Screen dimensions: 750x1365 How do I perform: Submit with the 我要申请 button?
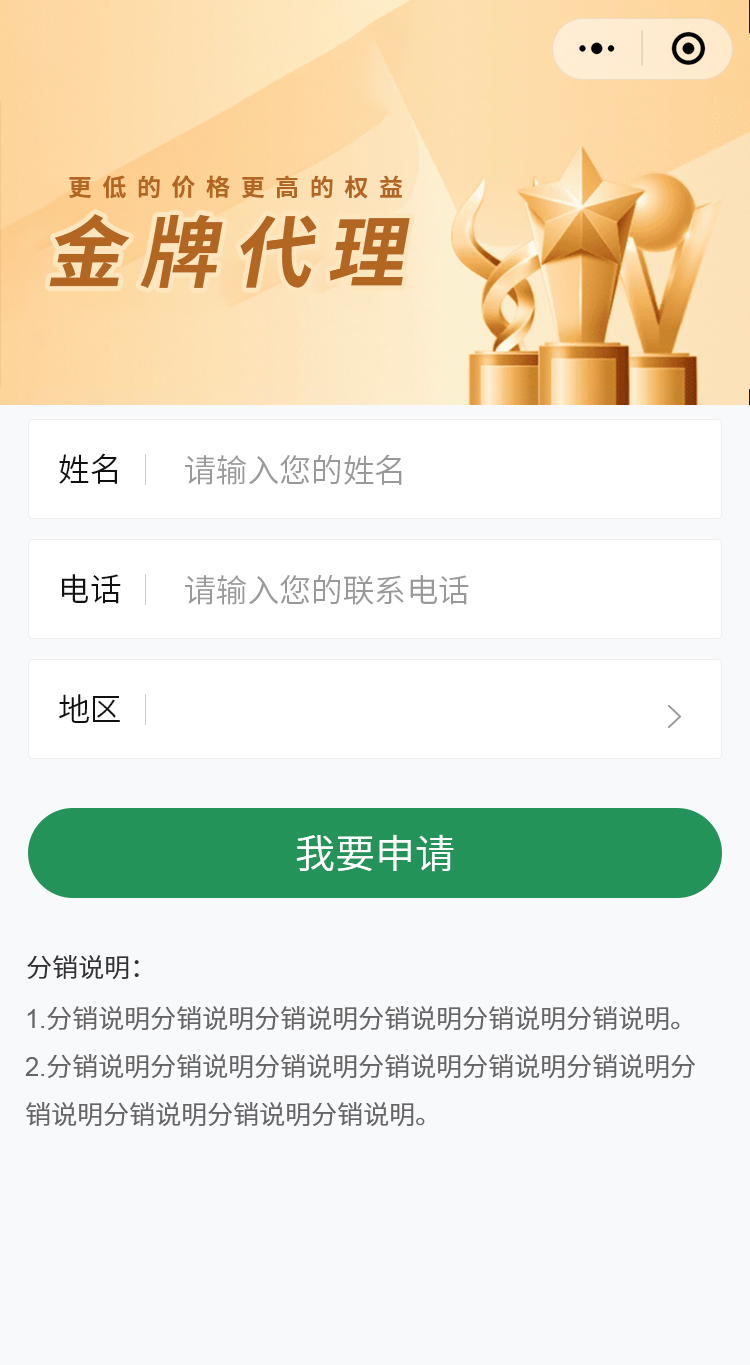375,853
